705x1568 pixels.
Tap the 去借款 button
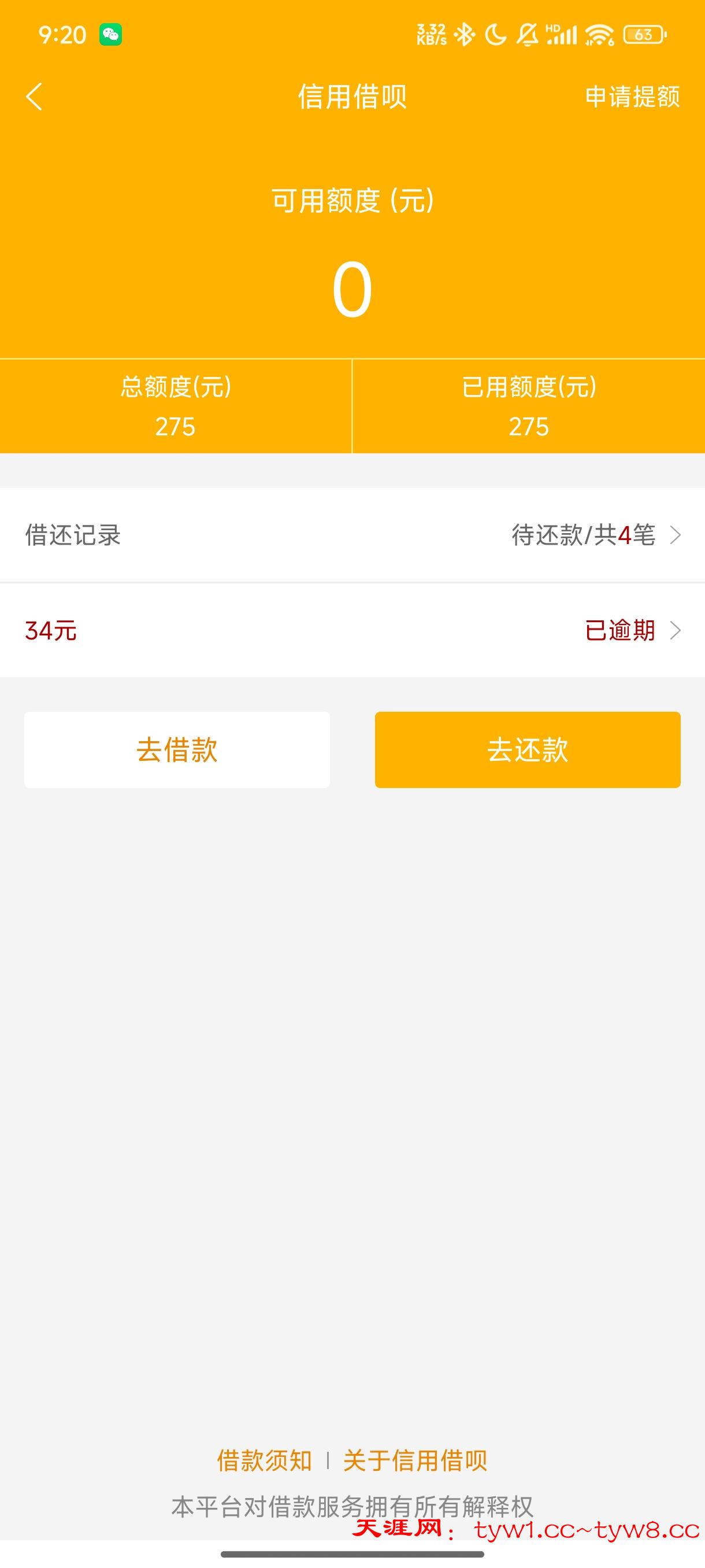coord(177,749)
